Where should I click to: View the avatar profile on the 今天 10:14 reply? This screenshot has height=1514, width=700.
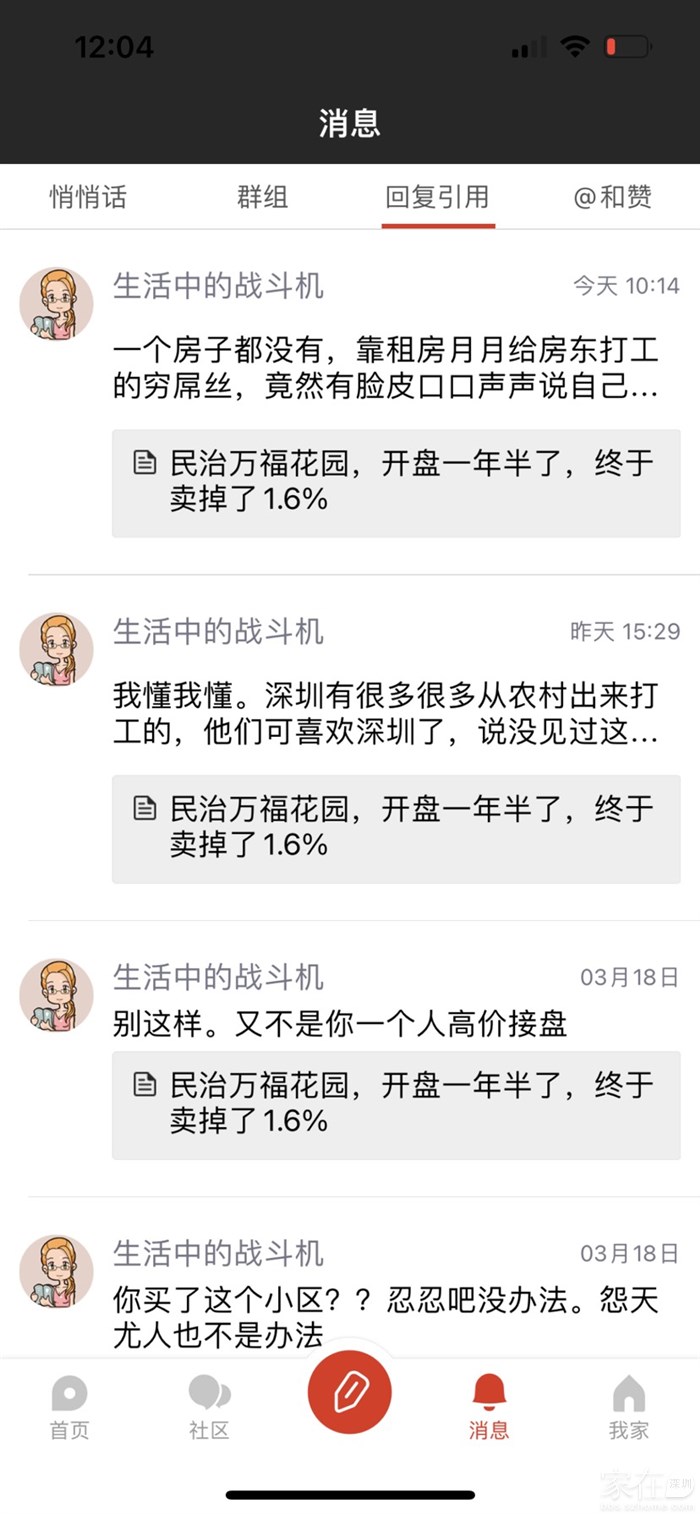coord(56,303)
